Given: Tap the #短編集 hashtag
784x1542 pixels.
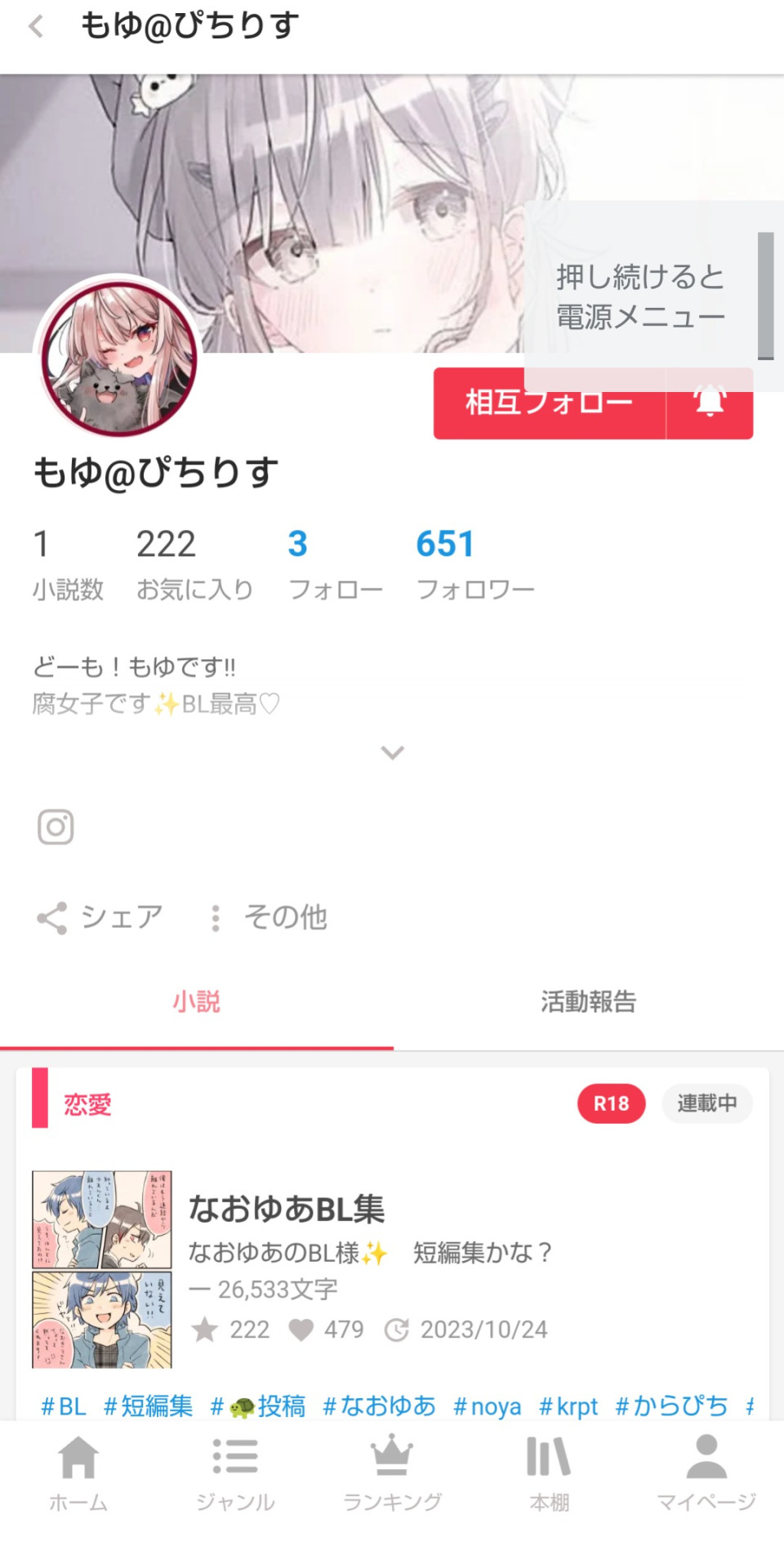Looking at the screenshot, I should coord(147,1406).
